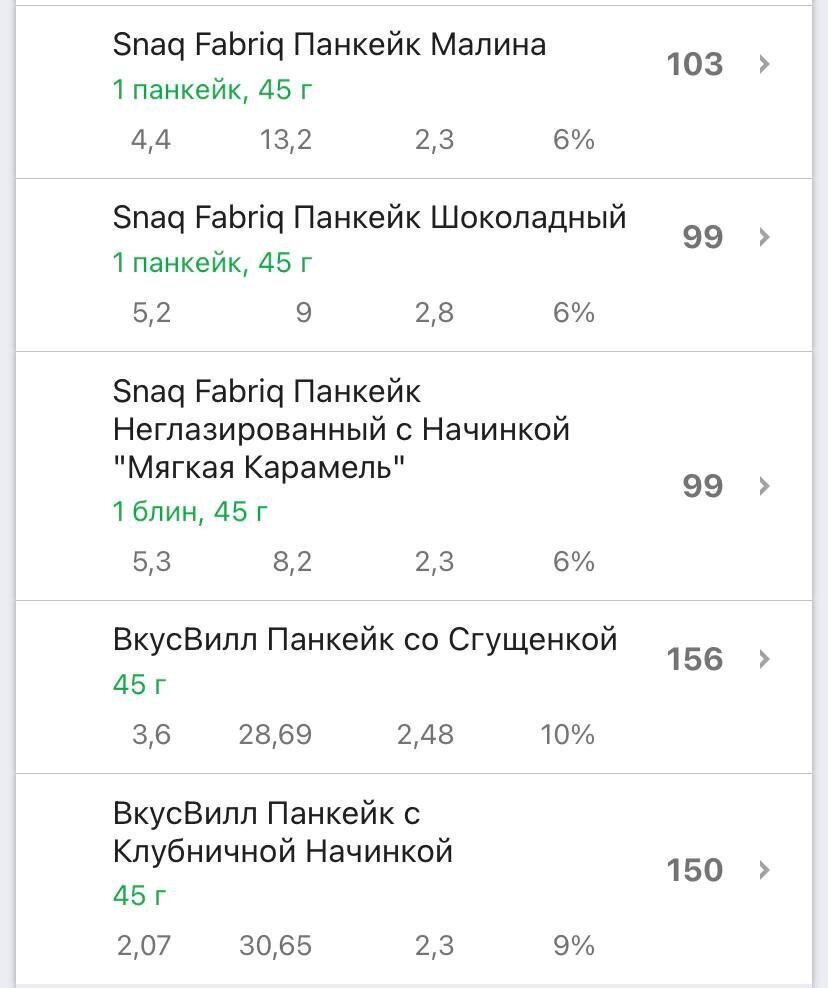The image size is (828, 988).
Task: Expand details for Snaq Fabriq Панкейк Шоколадный
Action: 763,237
